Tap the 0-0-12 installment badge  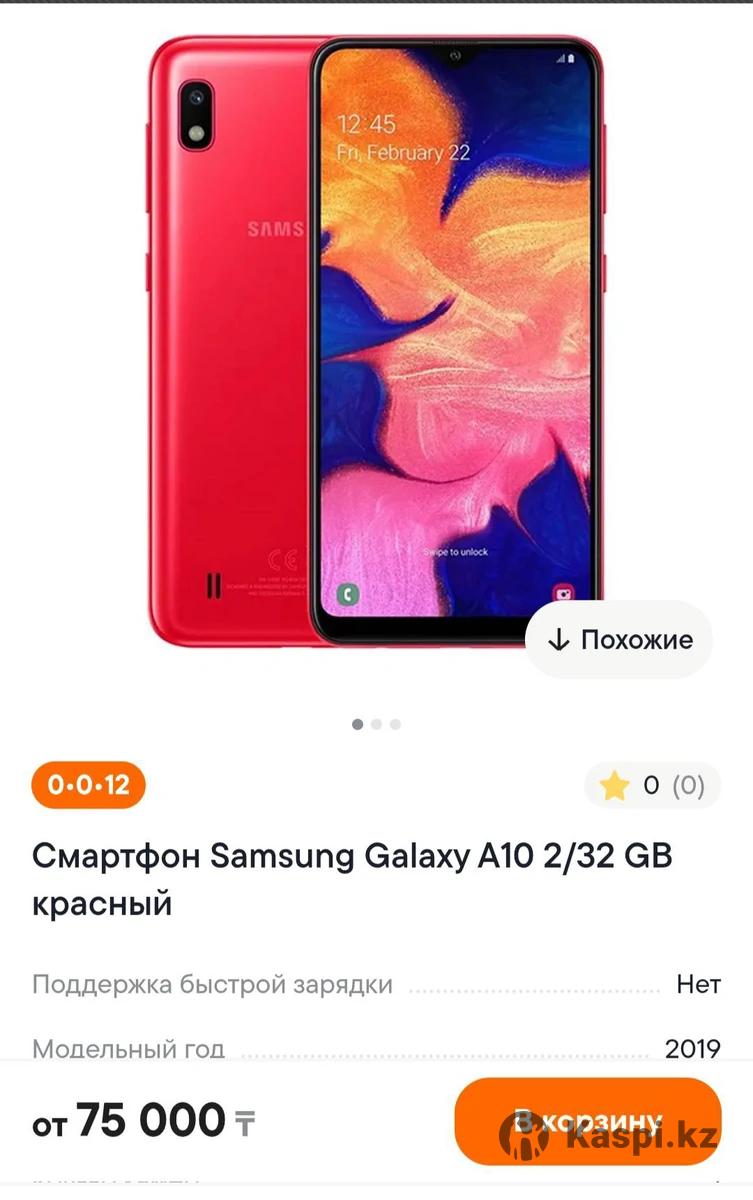point(89,785)
